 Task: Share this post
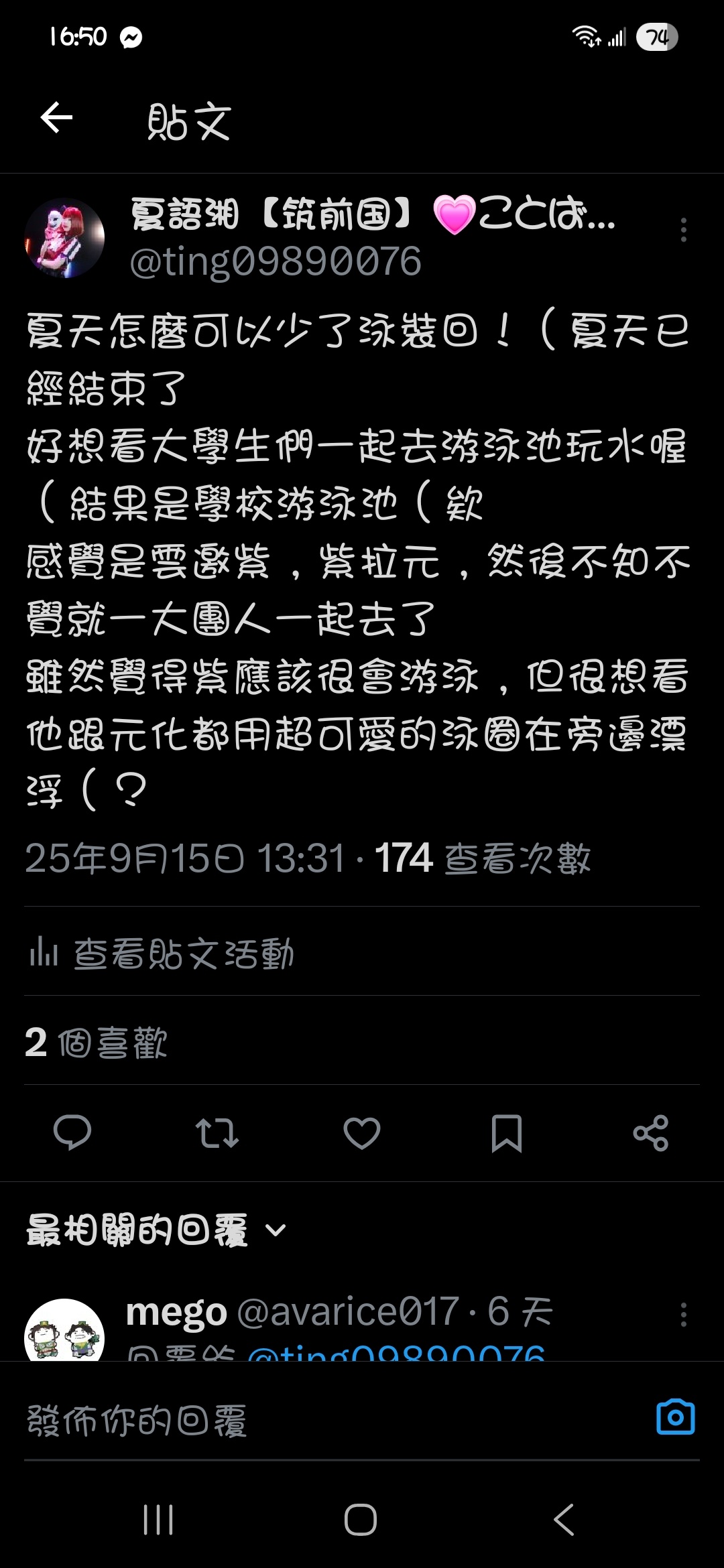[x=650, y=1133]
